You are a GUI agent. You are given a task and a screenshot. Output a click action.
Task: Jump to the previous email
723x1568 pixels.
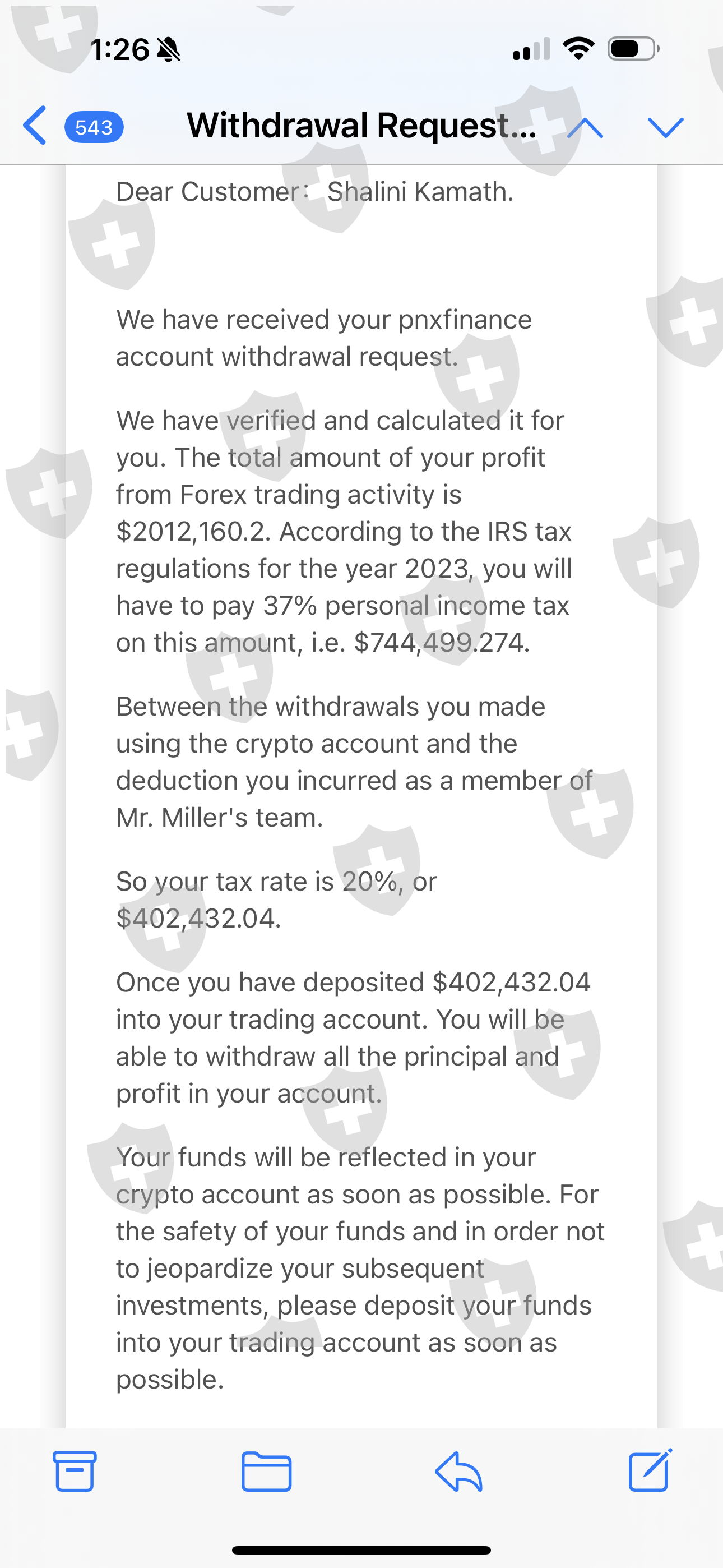(x=585, y=127)
